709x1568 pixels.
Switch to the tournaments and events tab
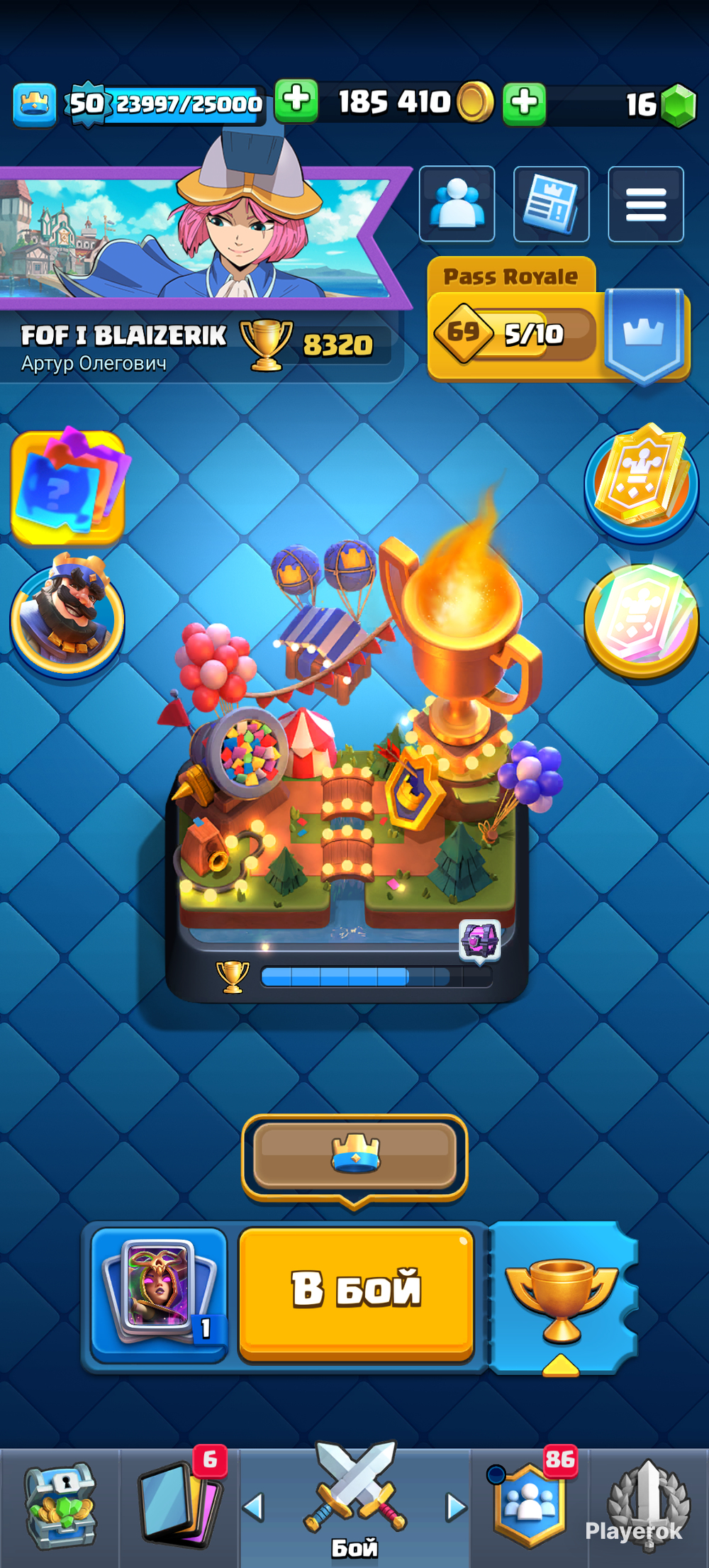click(x=648, y=1506)
